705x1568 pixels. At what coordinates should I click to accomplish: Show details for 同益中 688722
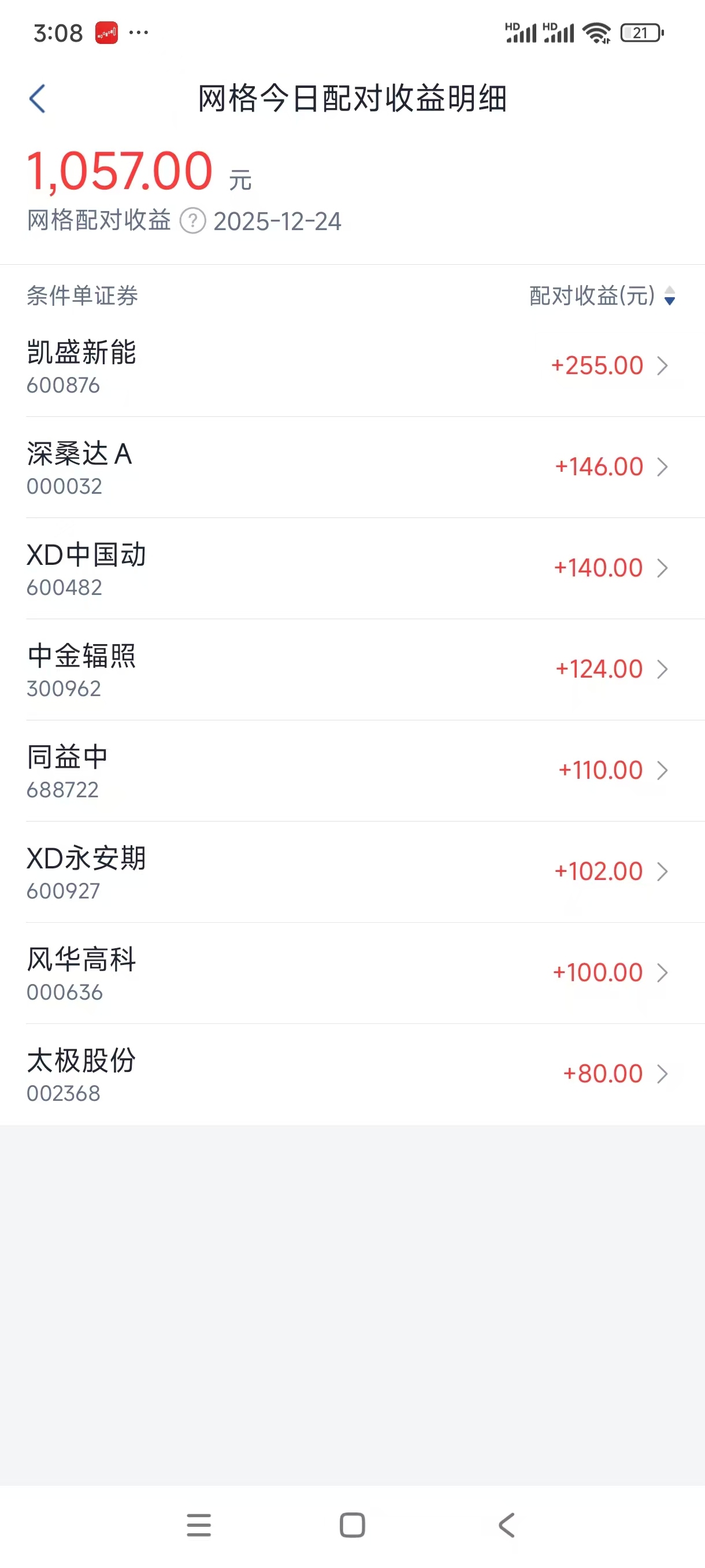click(353, 771)
